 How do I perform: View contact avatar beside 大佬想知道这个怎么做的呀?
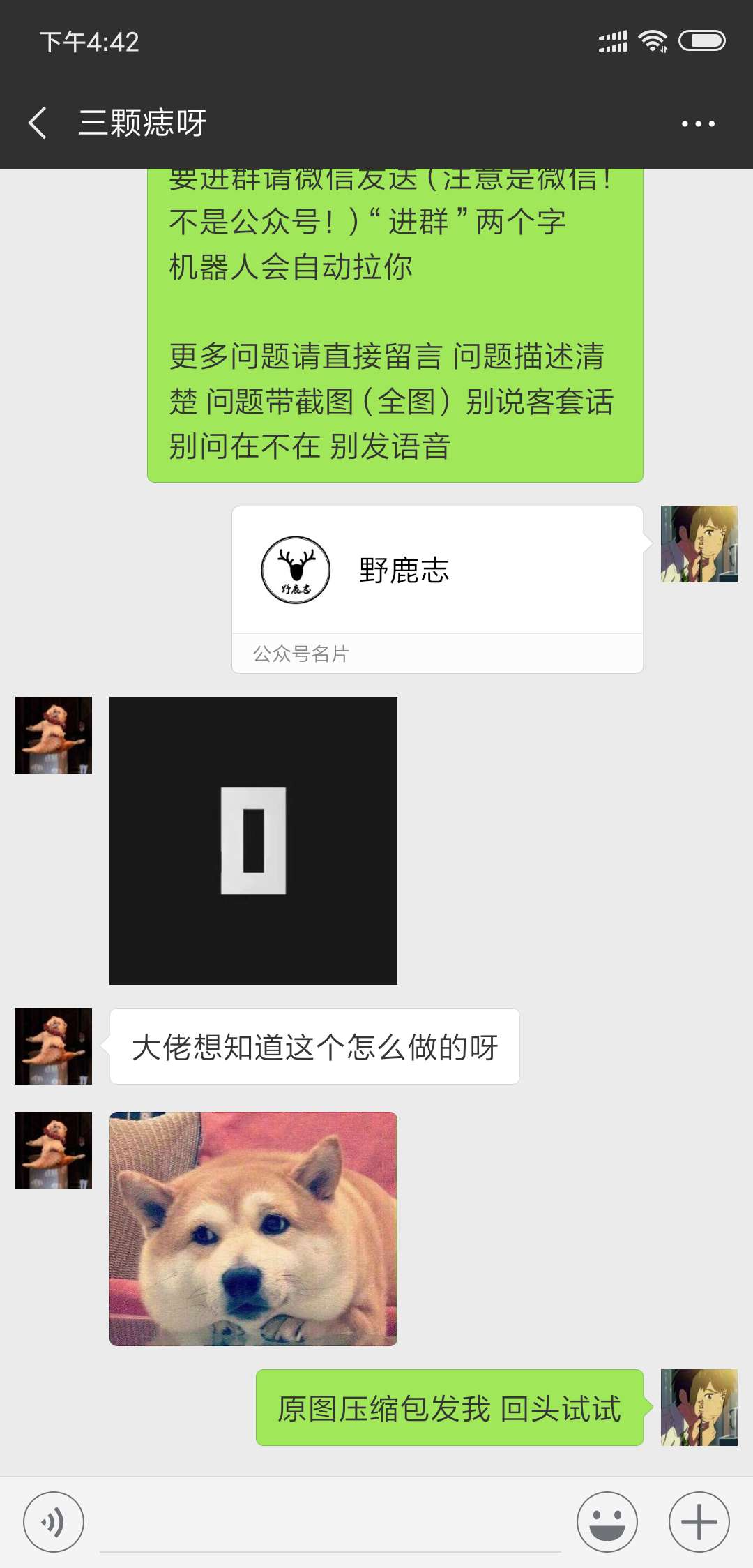pos(54,1046)
